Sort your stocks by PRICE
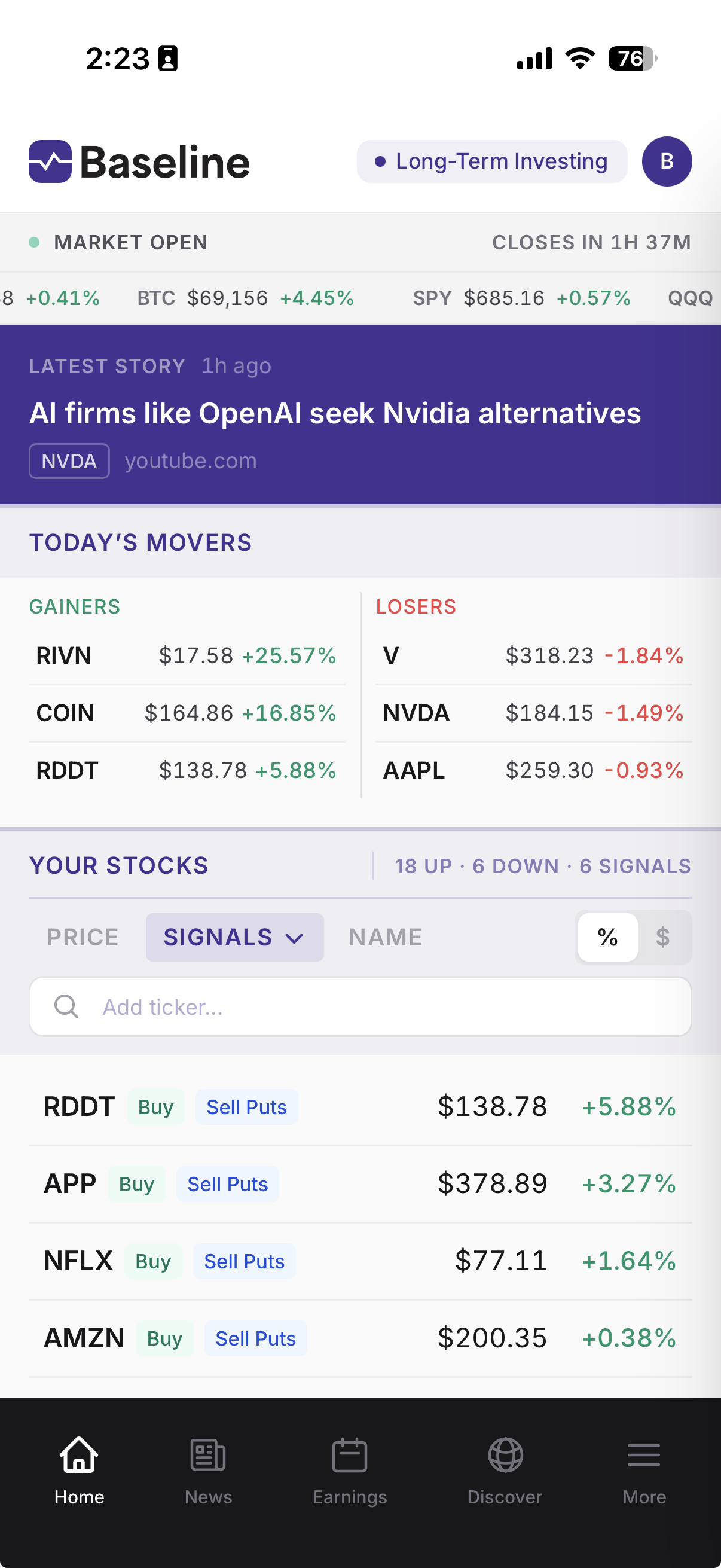 [x=81, y=938]
